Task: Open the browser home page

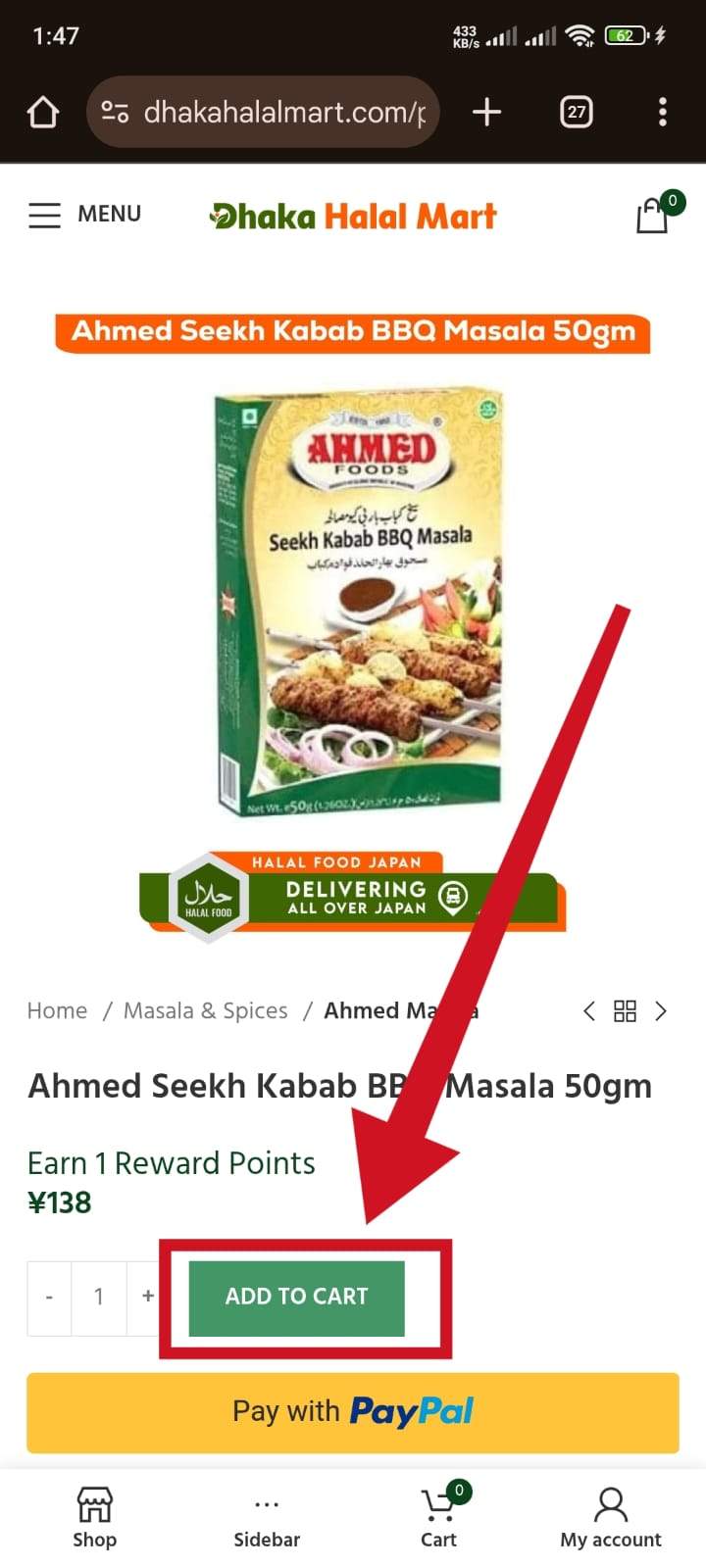Action: [x=43, y=113]
